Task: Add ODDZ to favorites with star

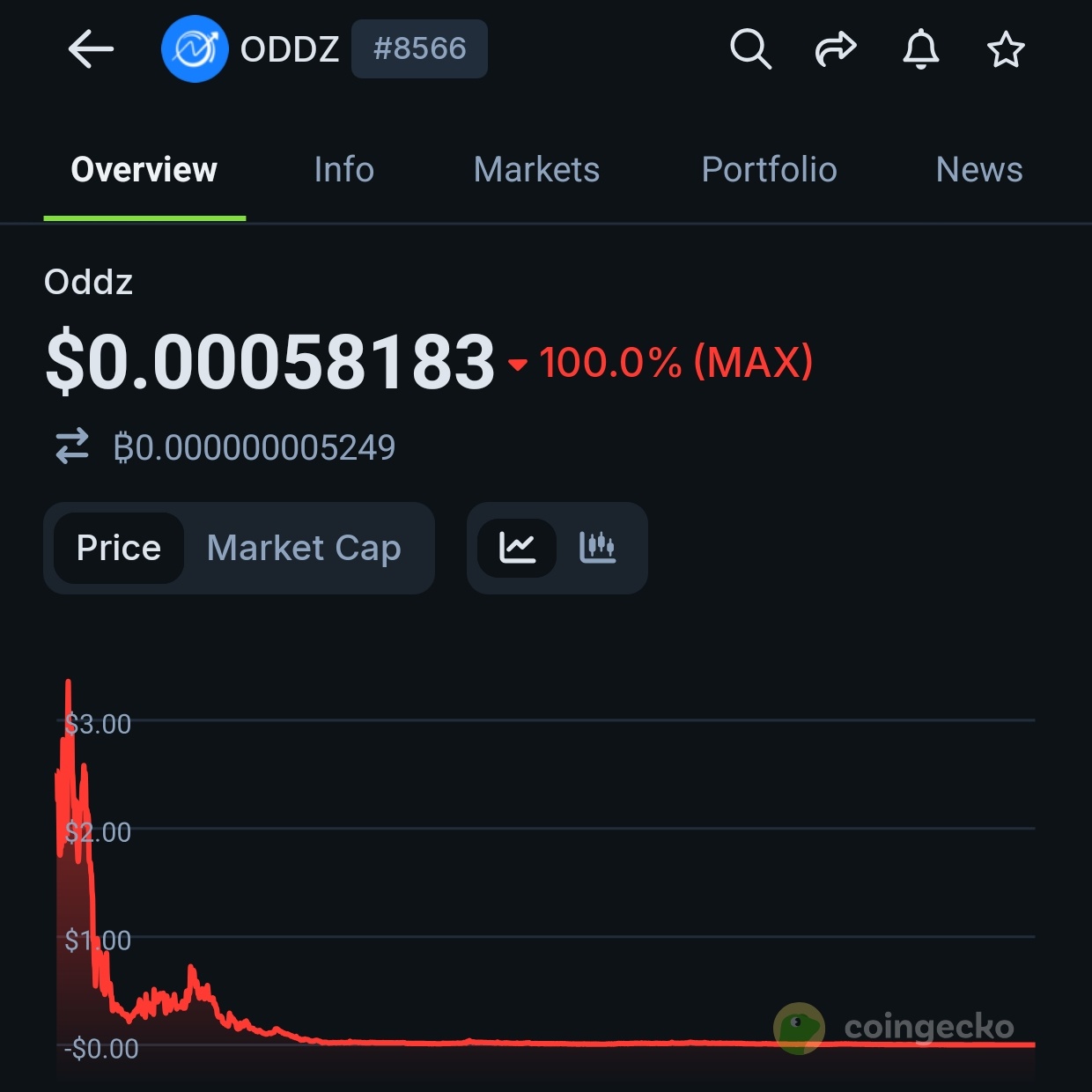Action: [x=1005, y=50]
